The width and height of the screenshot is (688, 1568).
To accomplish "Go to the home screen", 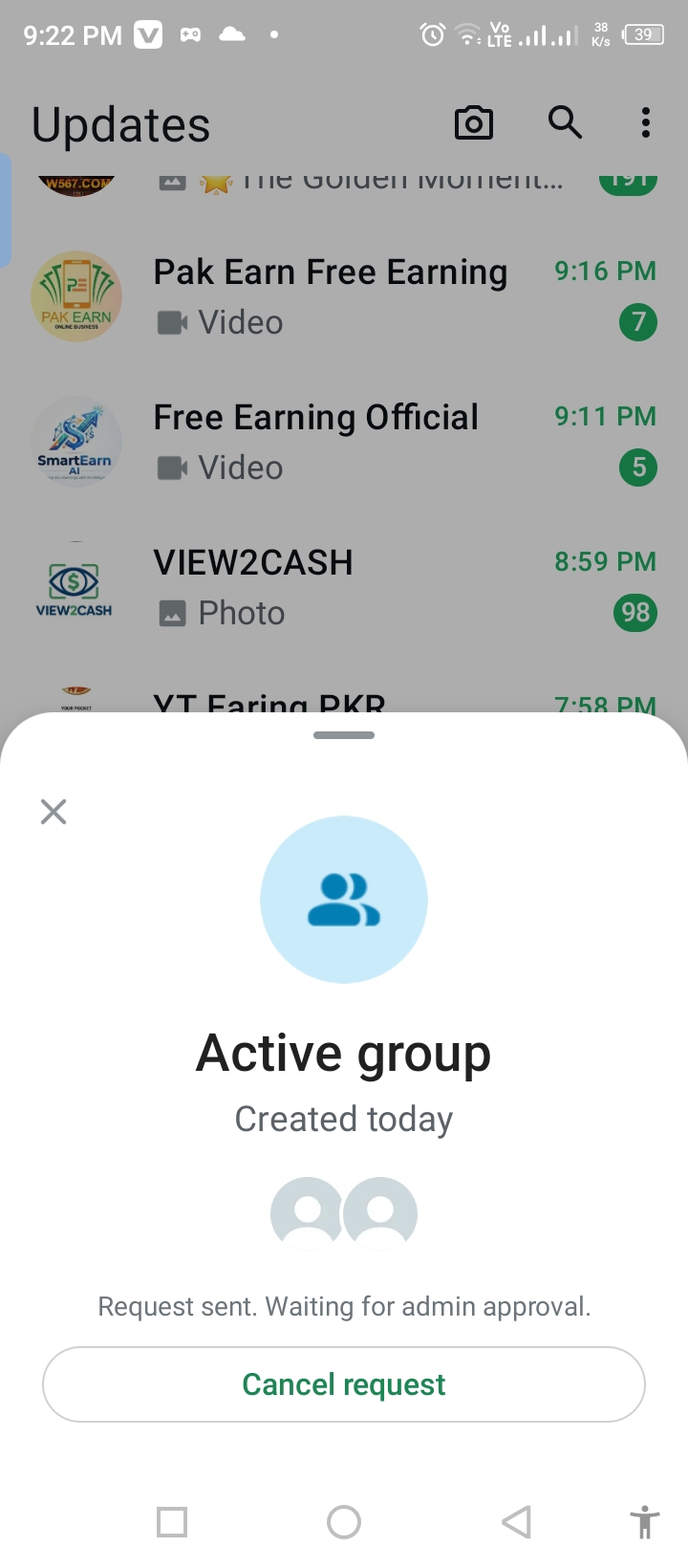I will click(x=344, y=1521).
